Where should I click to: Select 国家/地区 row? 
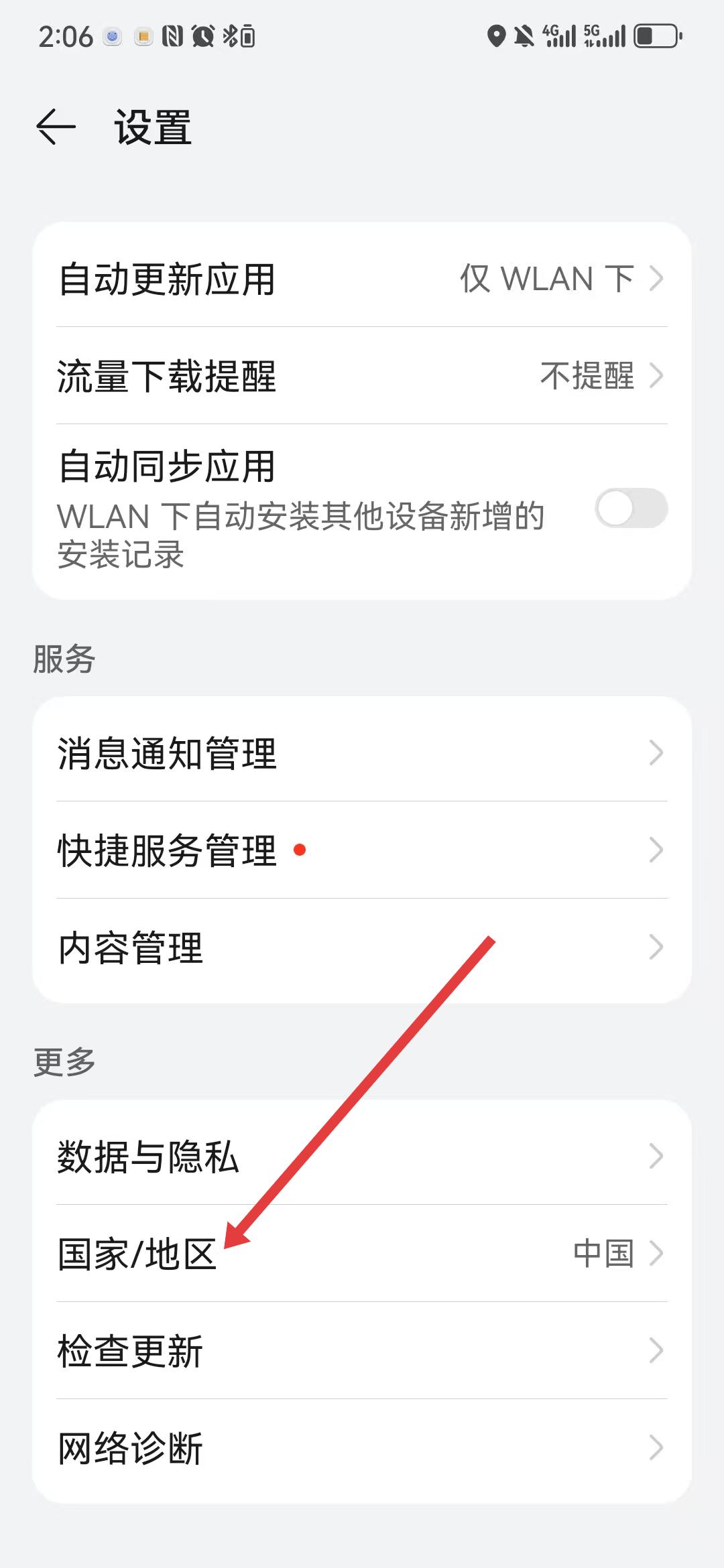pyautogui.click(x=362, y=1253)
